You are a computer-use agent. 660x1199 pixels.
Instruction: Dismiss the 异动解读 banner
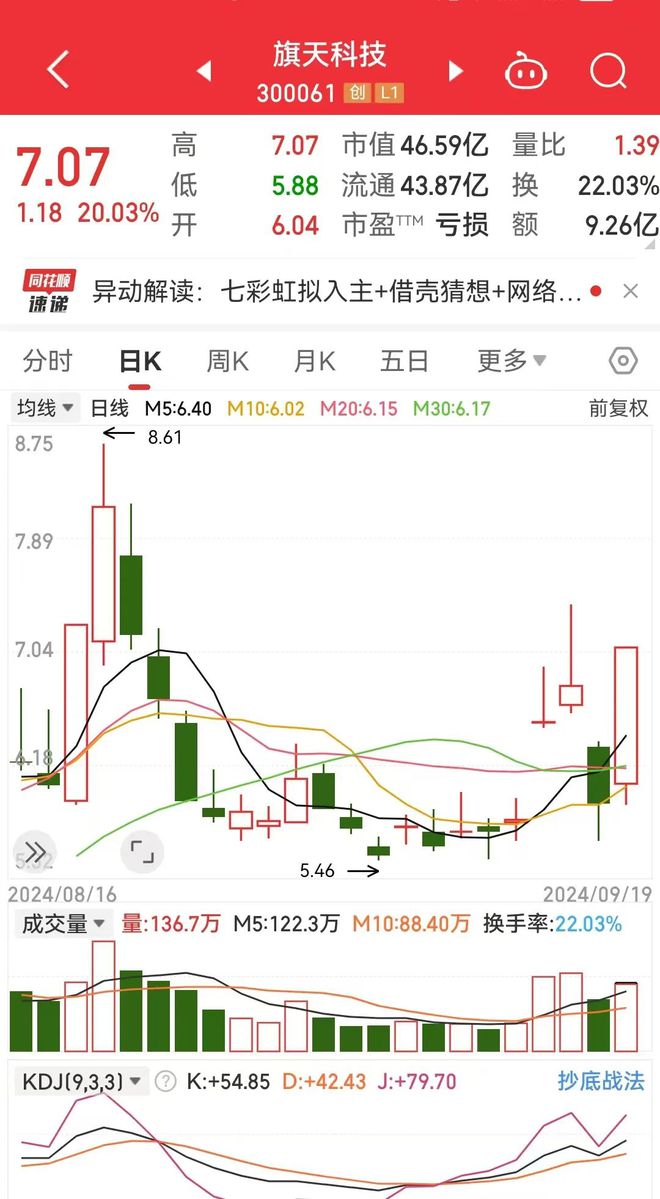[x=630, y=291]
